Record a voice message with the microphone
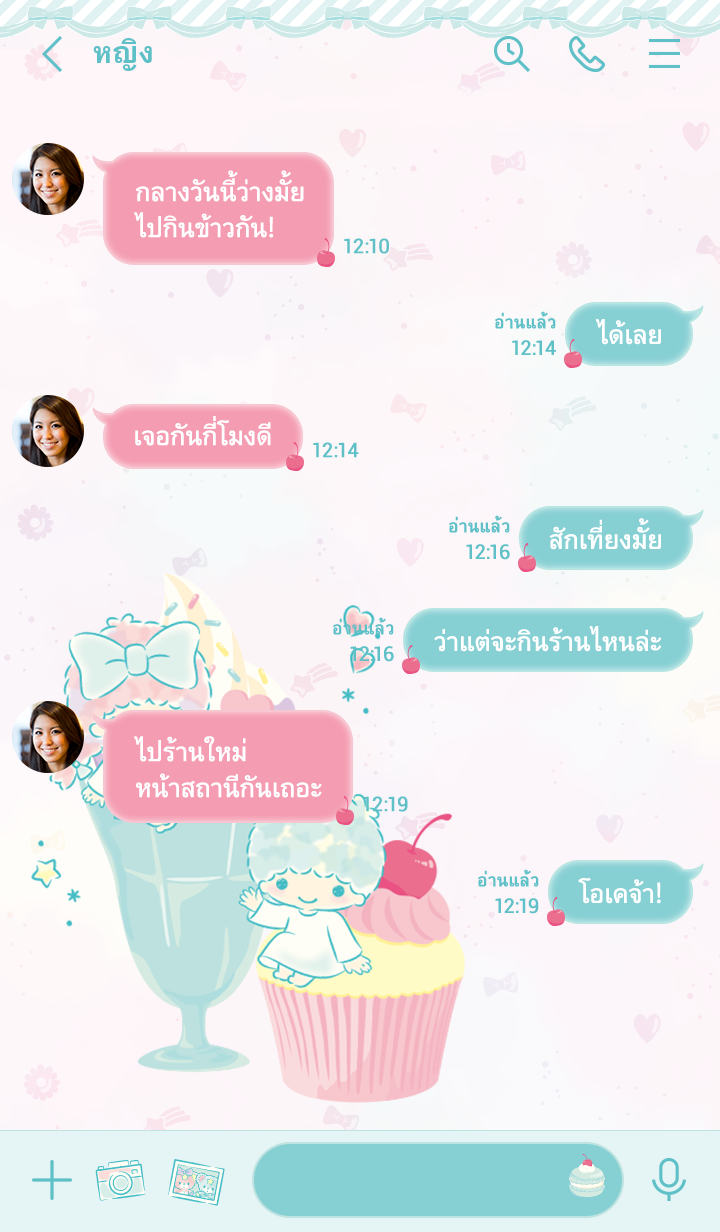 coord(668,1180)
